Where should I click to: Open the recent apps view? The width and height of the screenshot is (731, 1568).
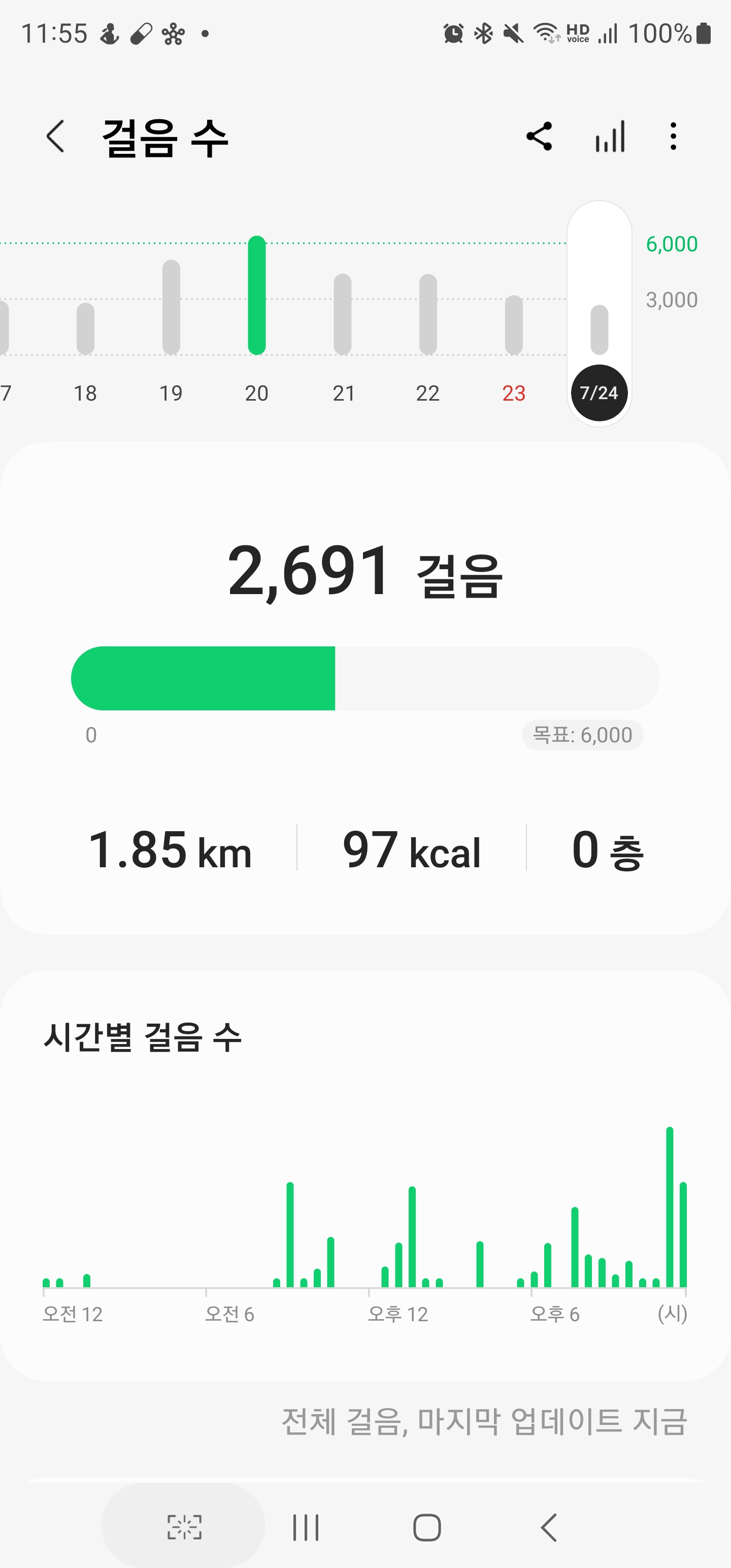306,1527
